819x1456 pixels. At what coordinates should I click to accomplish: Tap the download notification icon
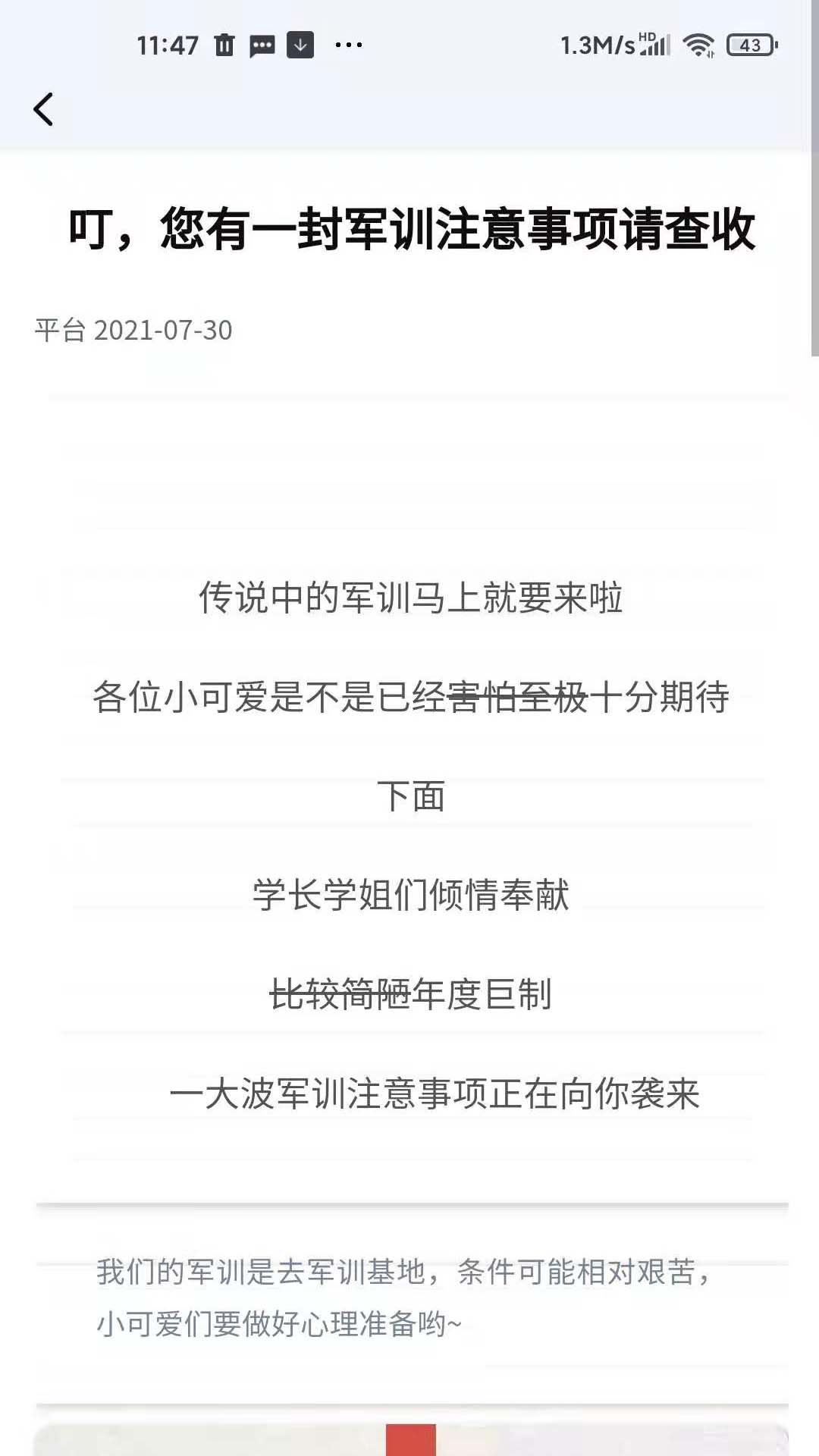[x=301, y=45]
